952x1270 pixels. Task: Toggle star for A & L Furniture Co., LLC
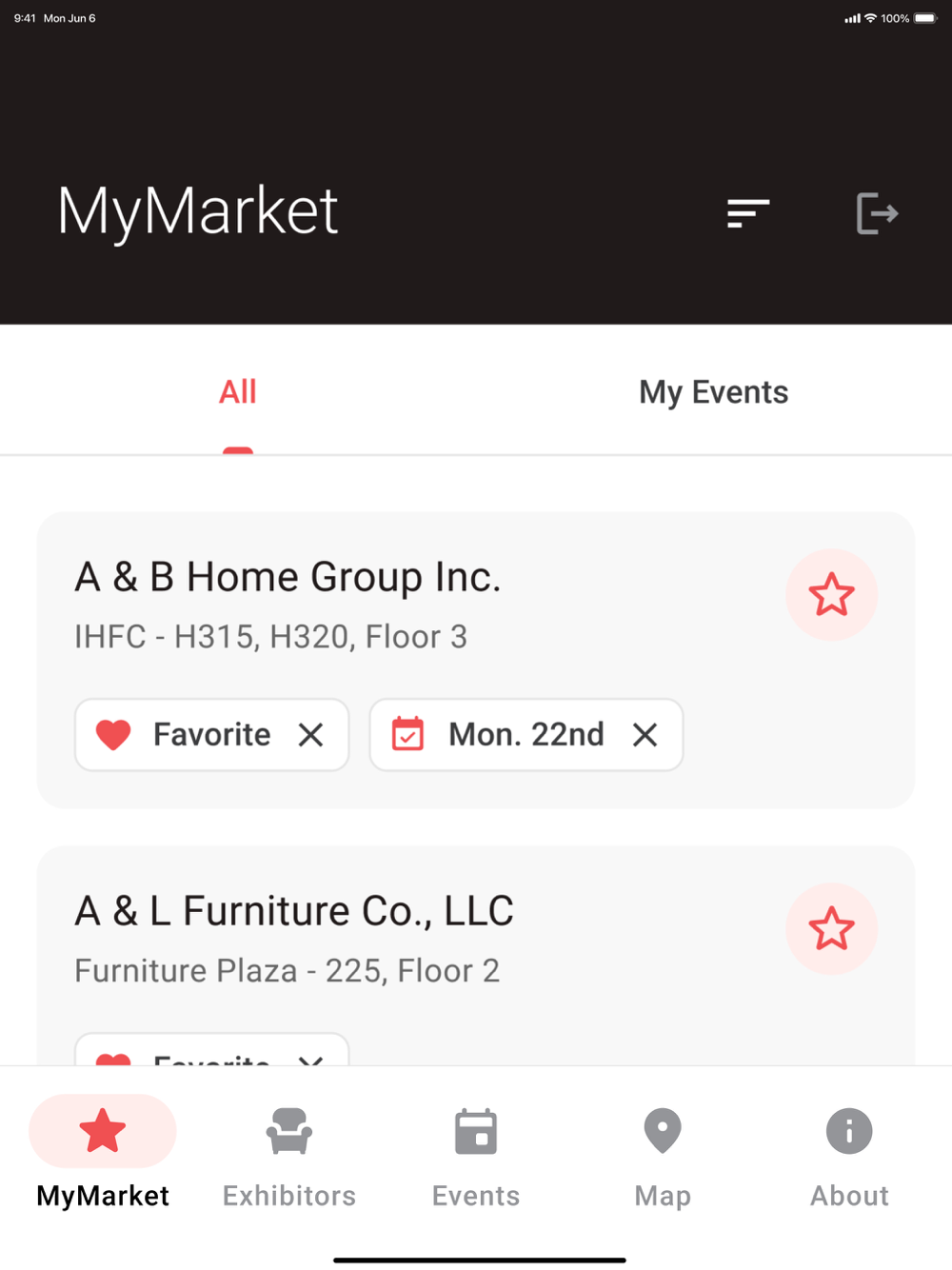click(x=831, y=928)
